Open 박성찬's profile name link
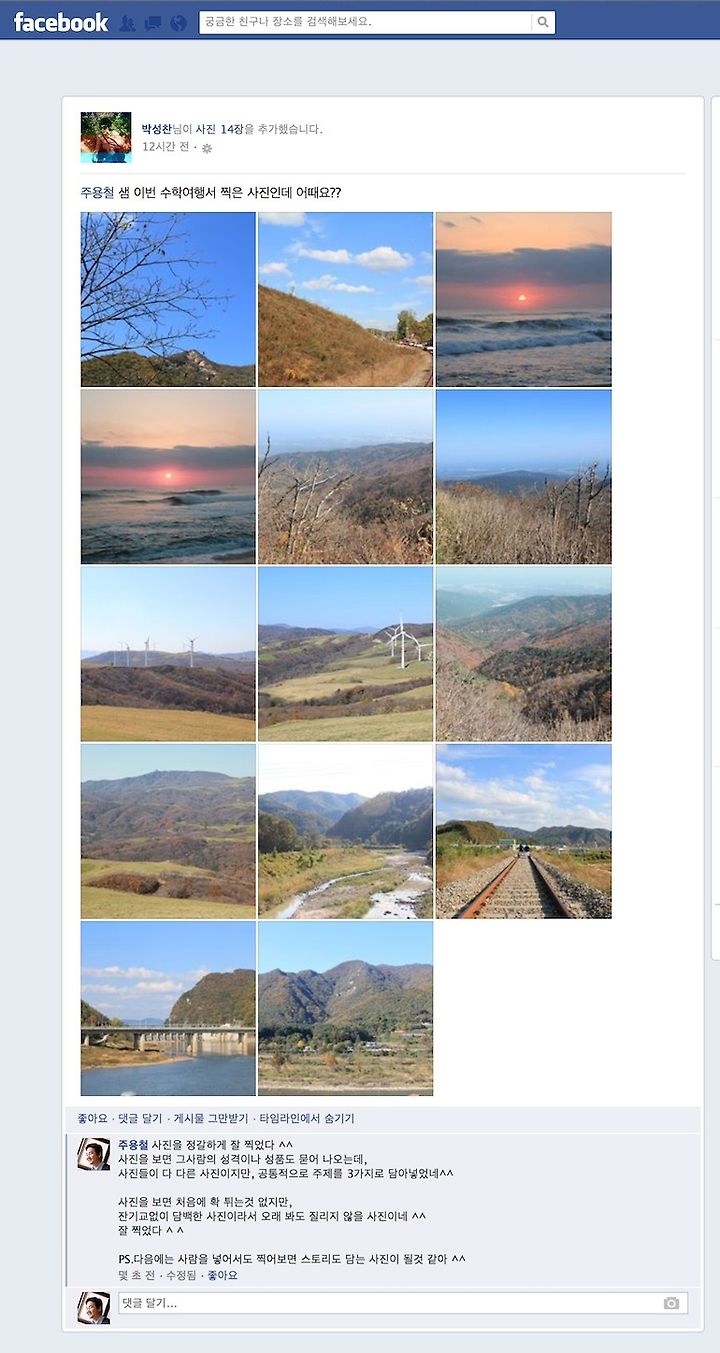720x1353 pixels. pyautogui.click(x=157, y=129)
